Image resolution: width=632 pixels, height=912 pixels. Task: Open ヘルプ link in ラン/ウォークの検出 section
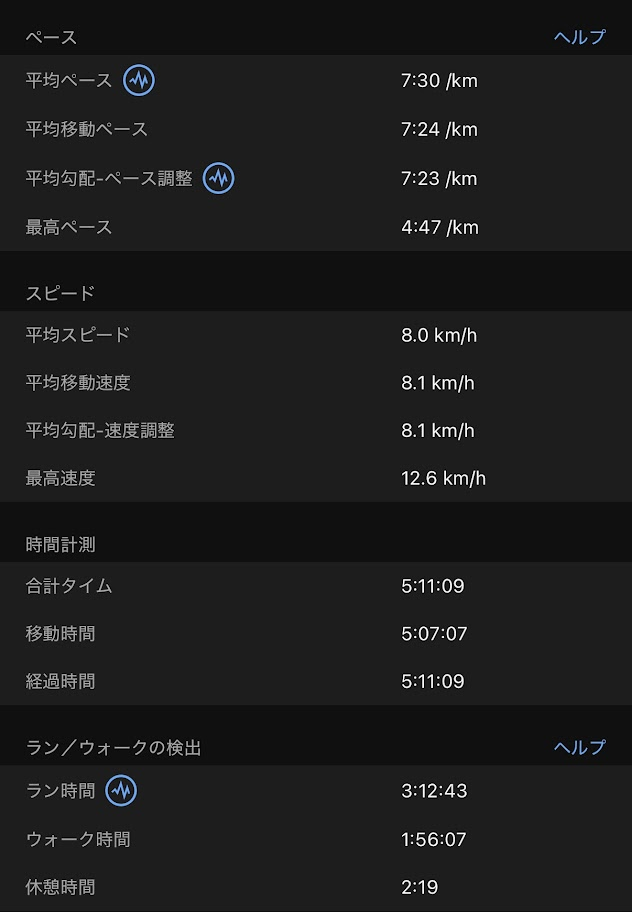tap(580, 747)
